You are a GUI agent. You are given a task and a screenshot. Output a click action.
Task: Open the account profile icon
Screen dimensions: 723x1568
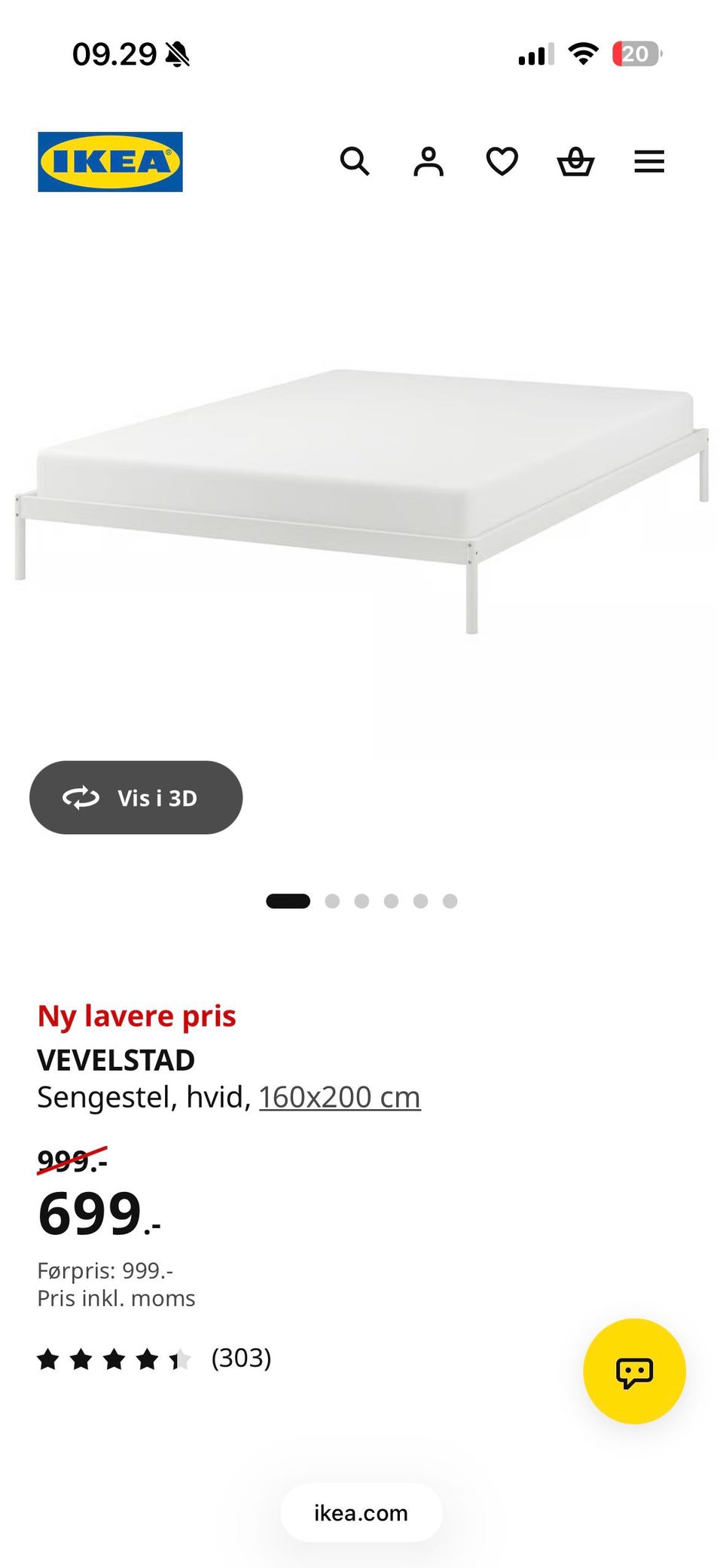[429, 161]
